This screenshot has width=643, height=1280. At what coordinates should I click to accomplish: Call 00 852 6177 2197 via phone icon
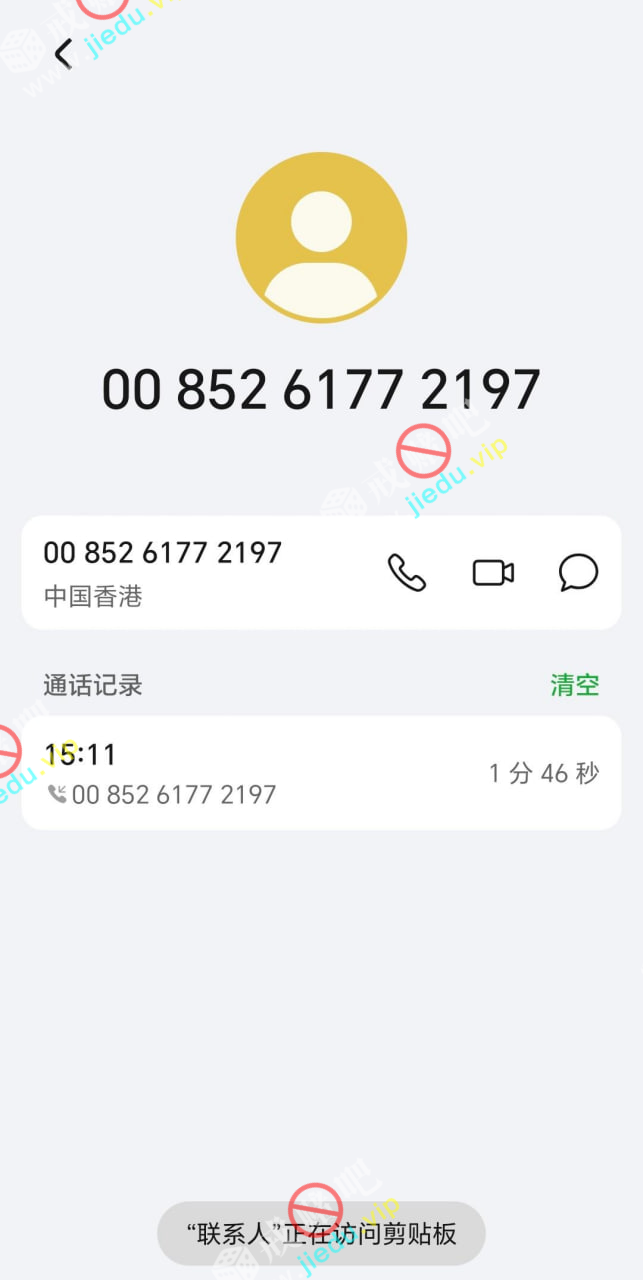click(406, 573)
